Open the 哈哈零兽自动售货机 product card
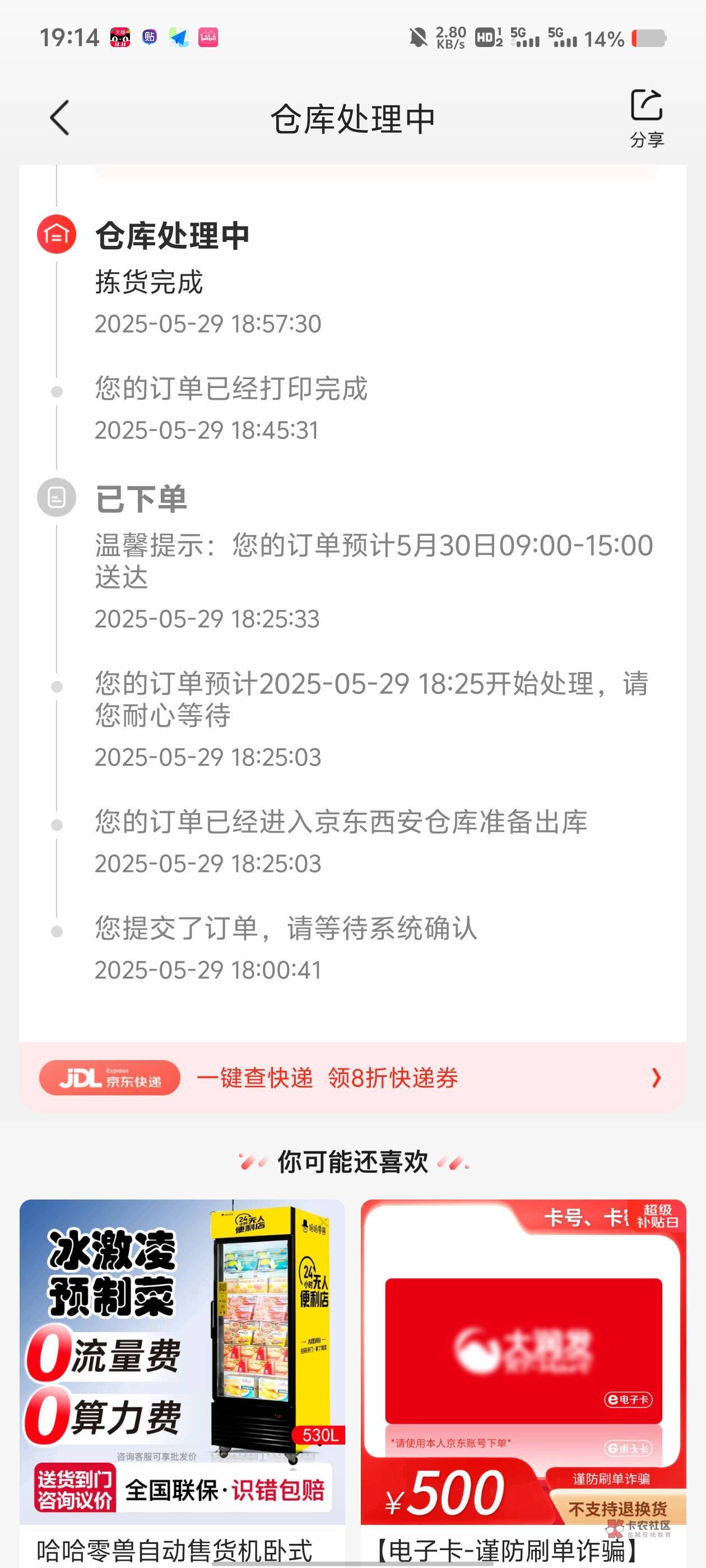This screenshot has height=1568, width=706. 182,1364
